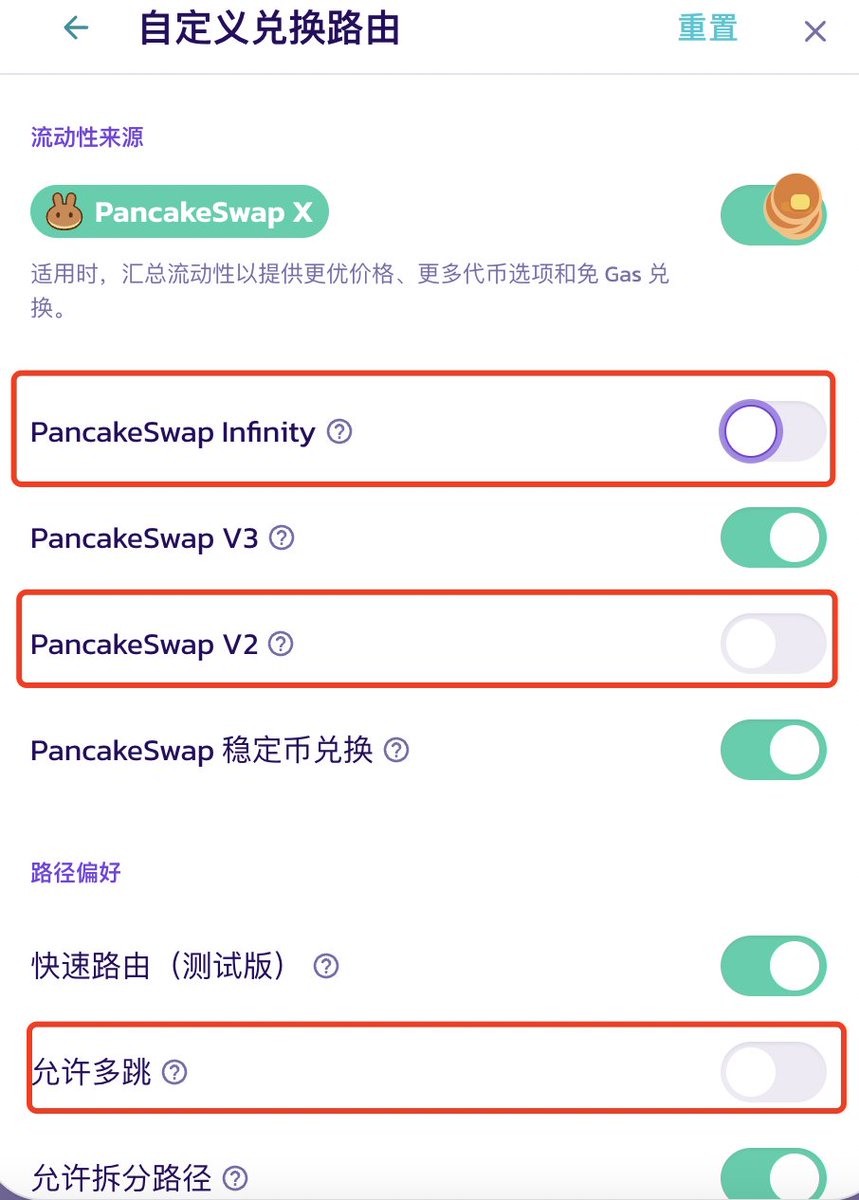Show info tooltip for PancakeSwap V2
Screen dimensions: 859x1200
coord(282,644)
